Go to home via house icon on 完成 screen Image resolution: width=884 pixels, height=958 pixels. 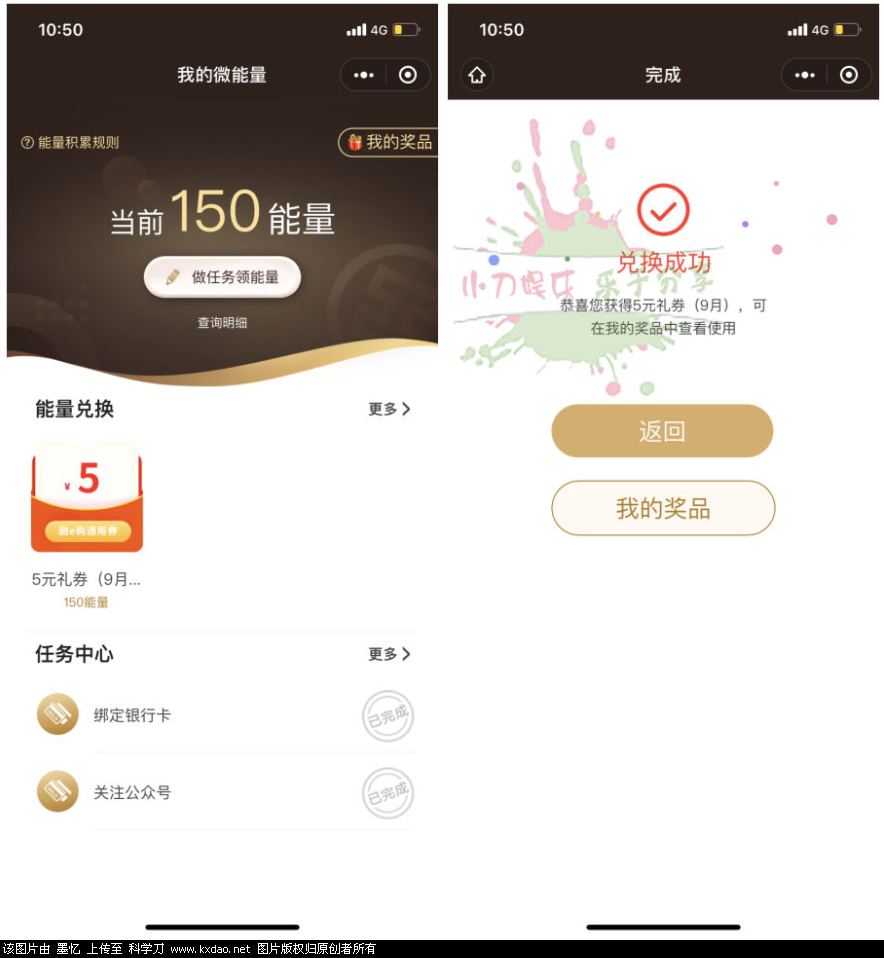pyautogui.click(x=477, y=75)
